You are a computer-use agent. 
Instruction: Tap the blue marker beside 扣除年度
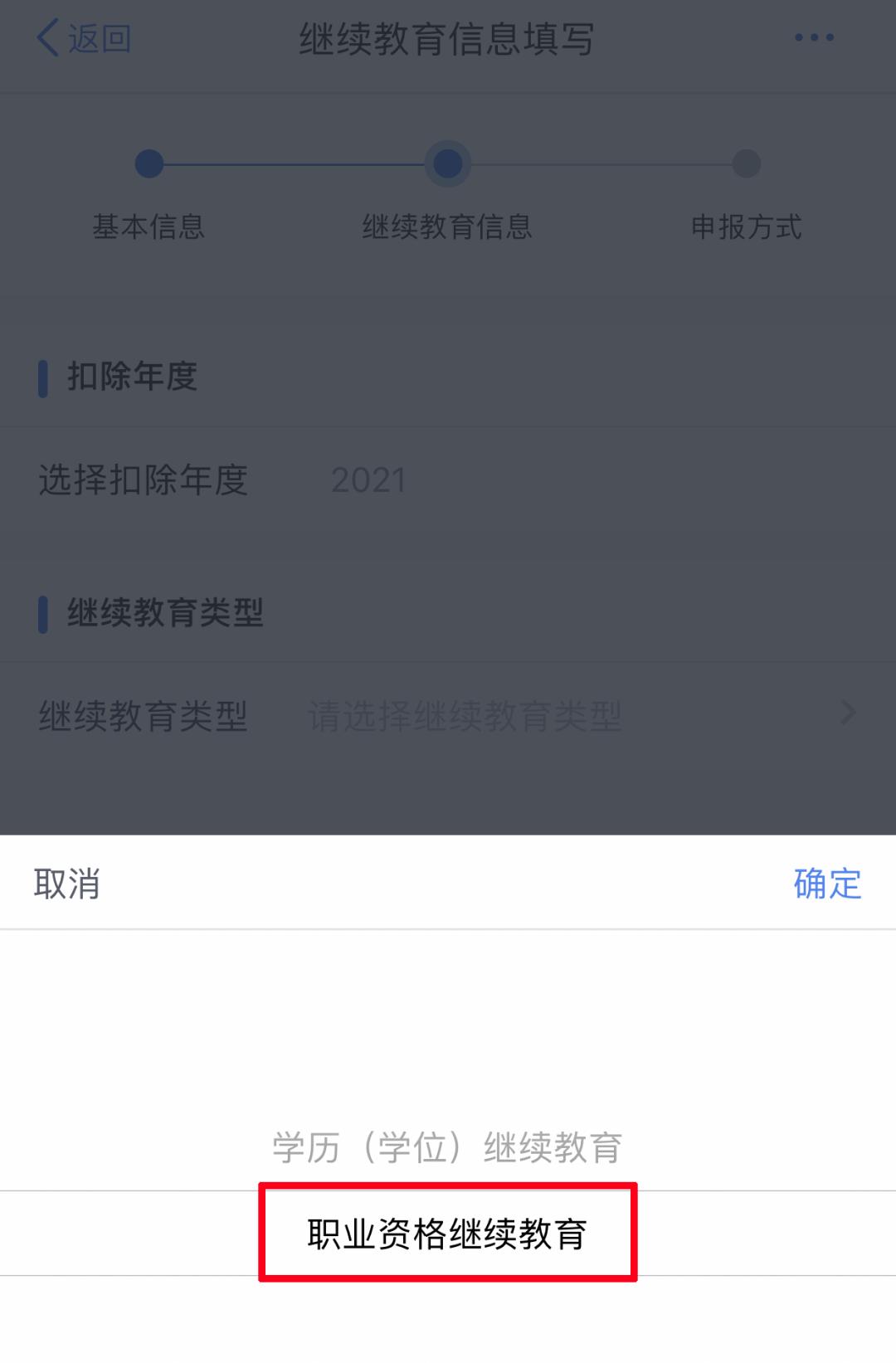pos(42,378)
